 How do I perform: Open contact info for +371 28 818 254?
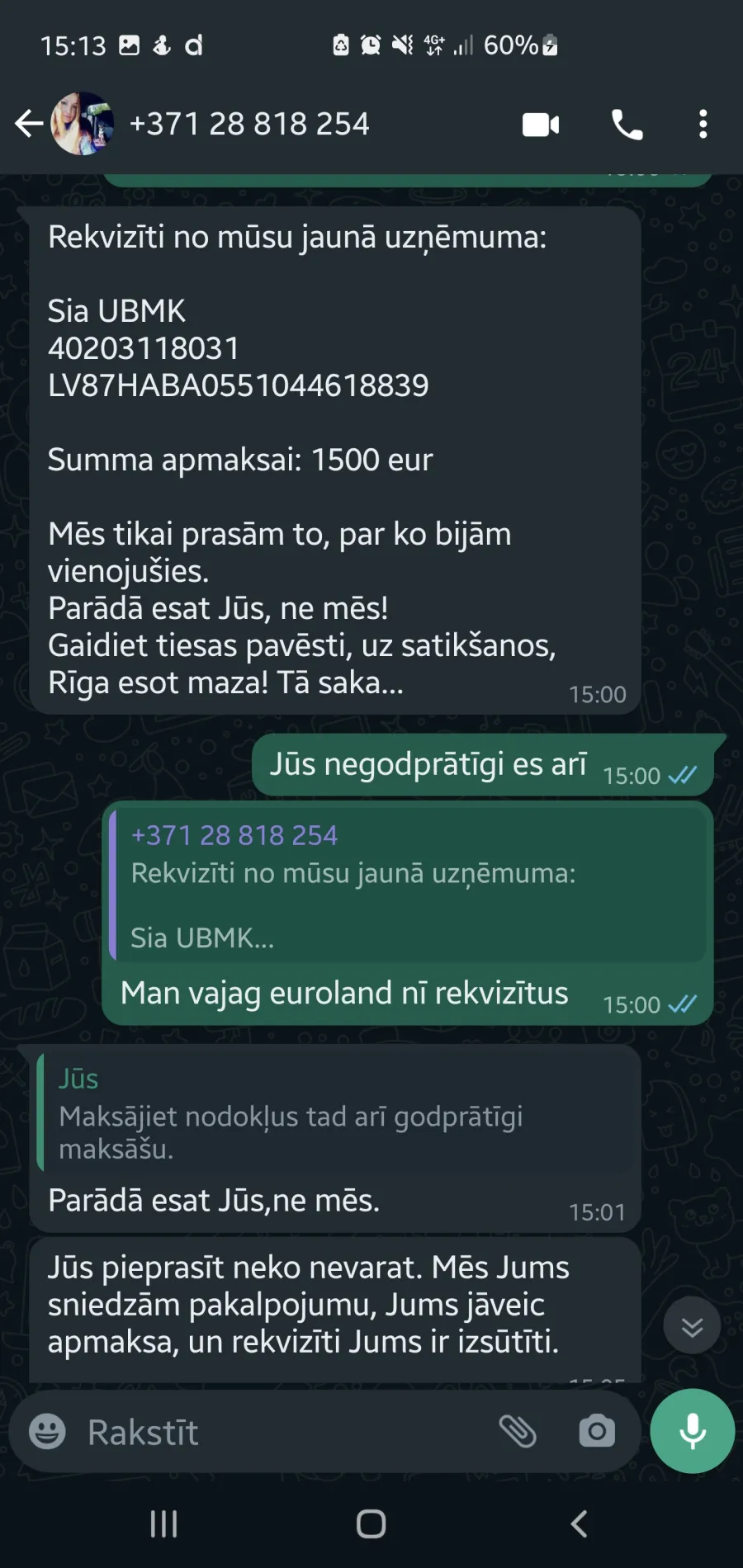click(249, 124)
